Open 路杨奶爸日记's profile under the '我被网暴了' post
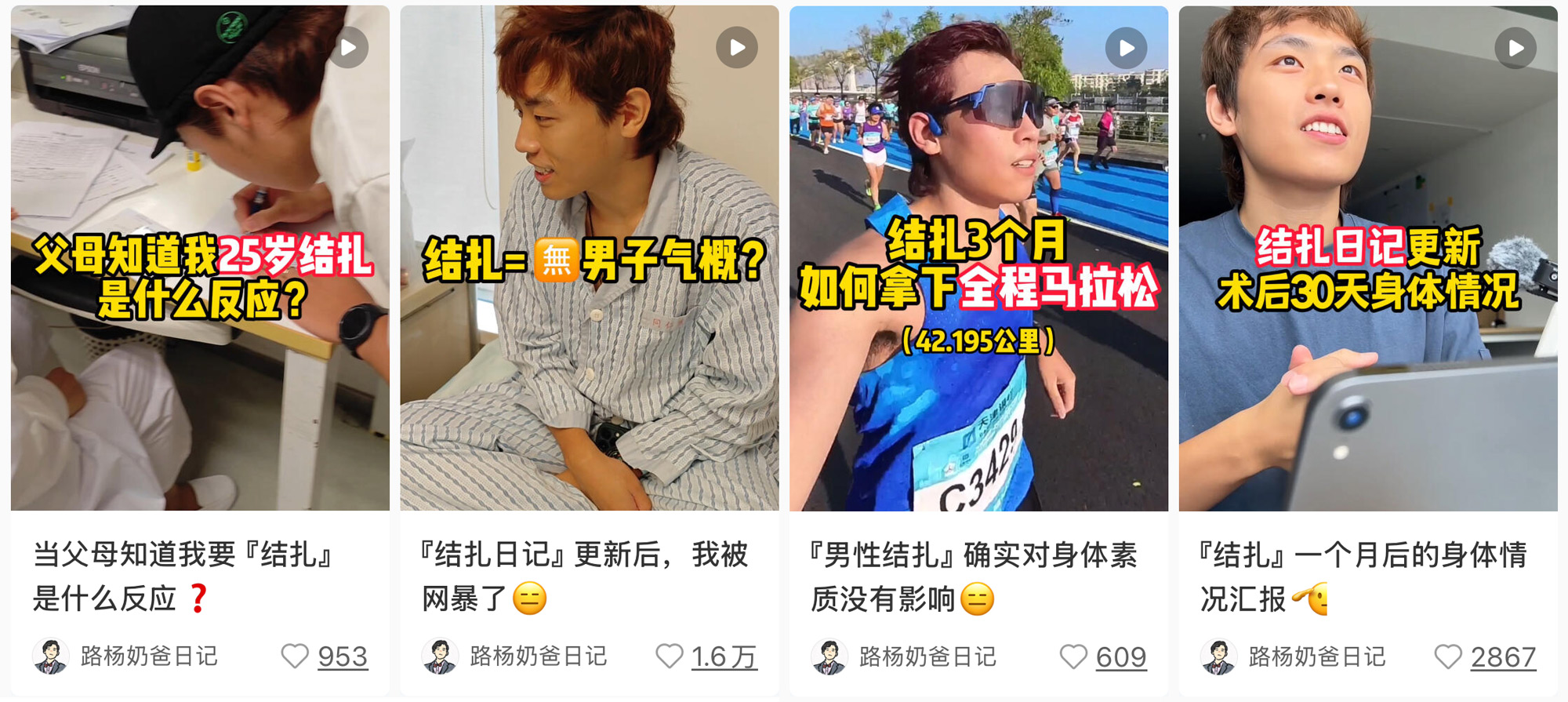 [538, 657]
